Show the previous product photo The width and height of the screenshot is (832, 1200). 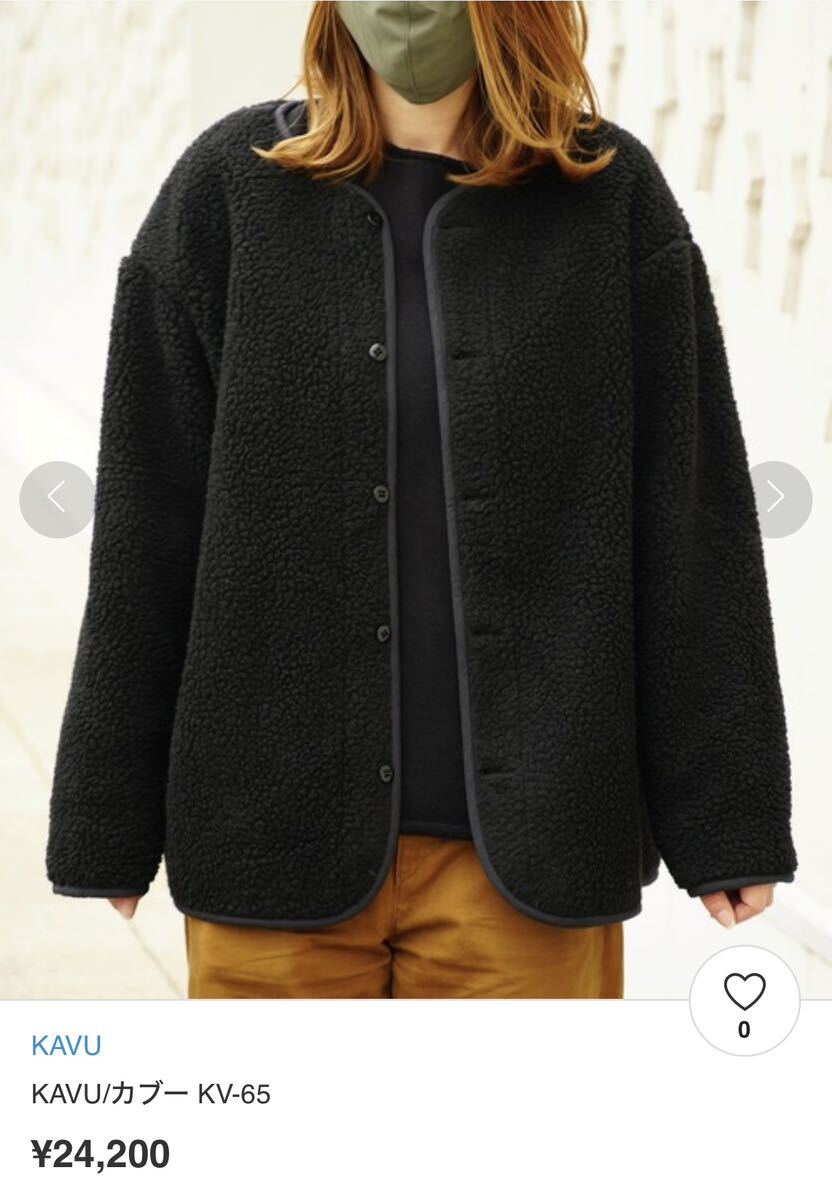(x=57, y=498)
